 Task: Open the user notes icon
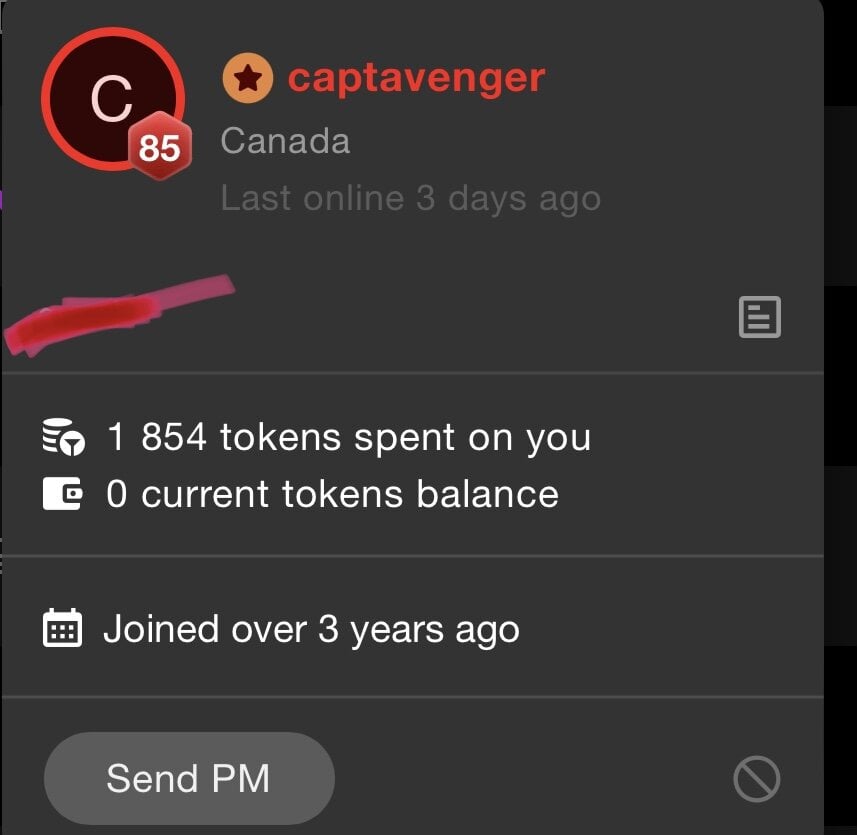759,318
